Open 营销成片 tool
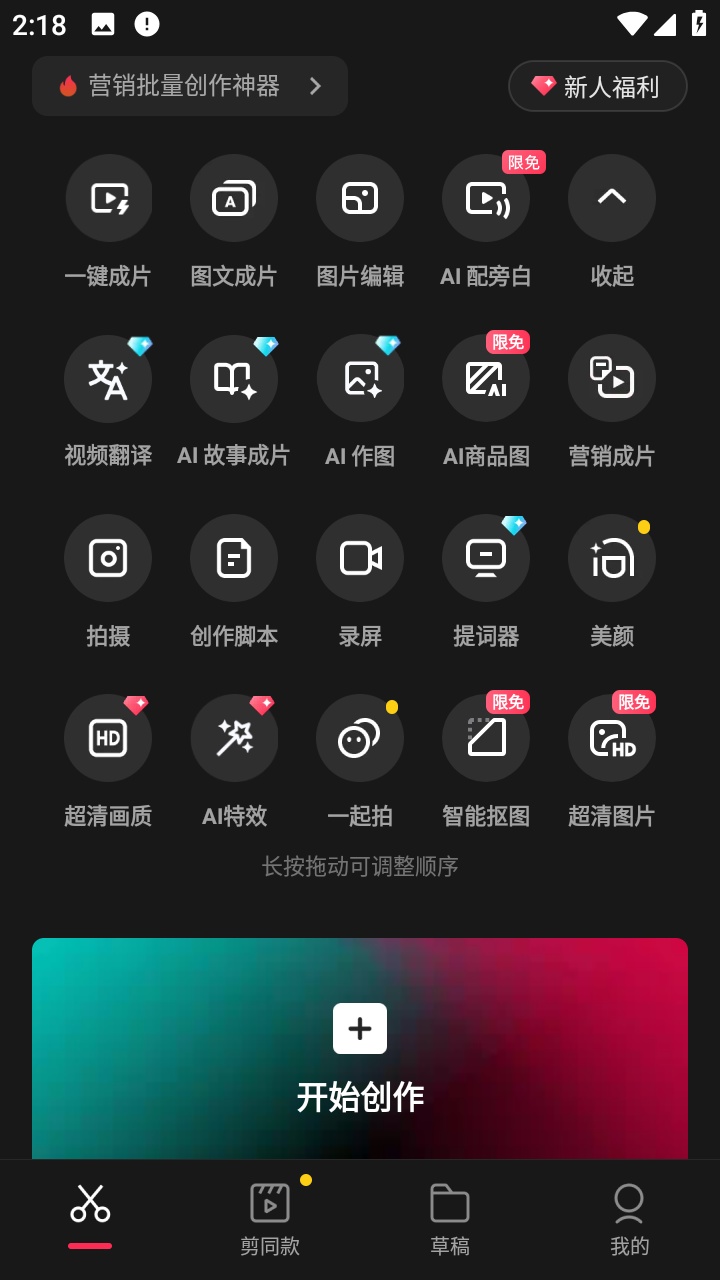Image resolution: width=720 pixels, height=1280 pixels. coord(612,378)
